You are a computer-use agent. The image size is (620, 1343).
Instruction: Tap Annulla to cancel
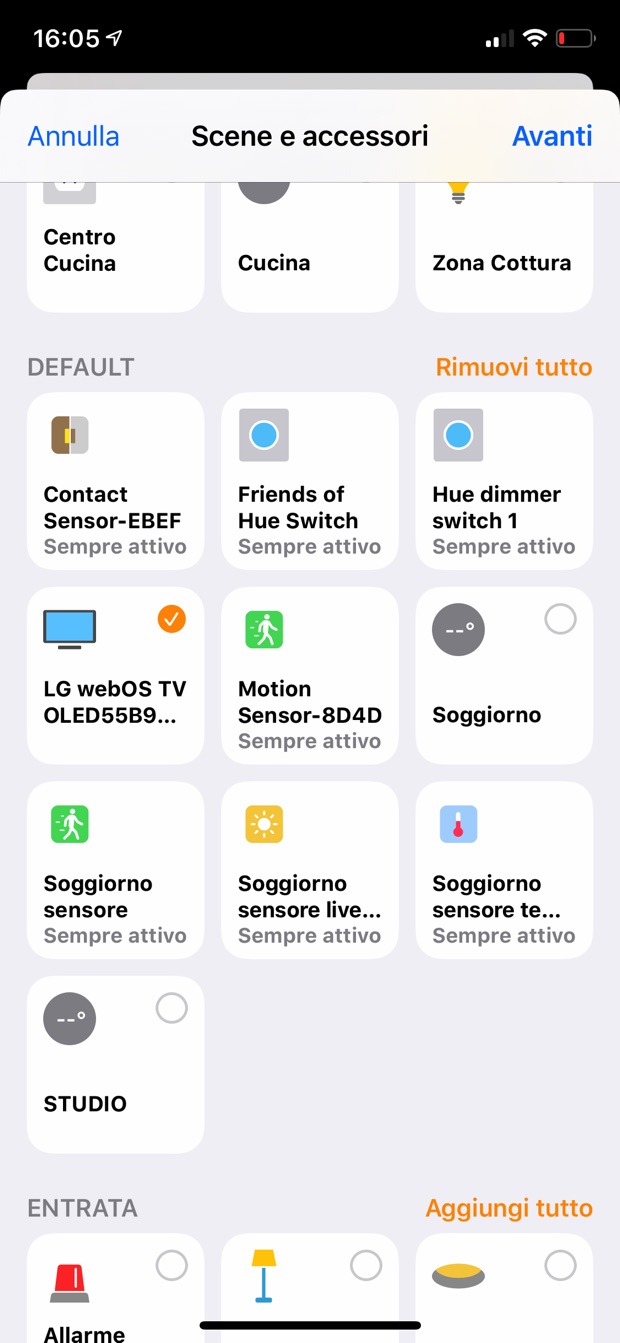coord(73,136)
